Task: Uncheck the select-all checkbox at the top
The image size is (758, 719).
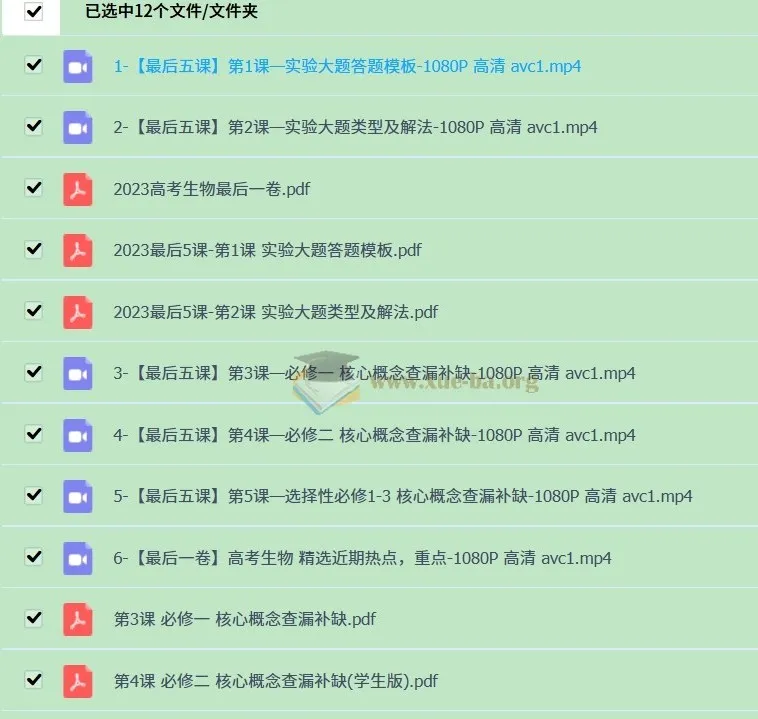Action: tap(34, 12)
